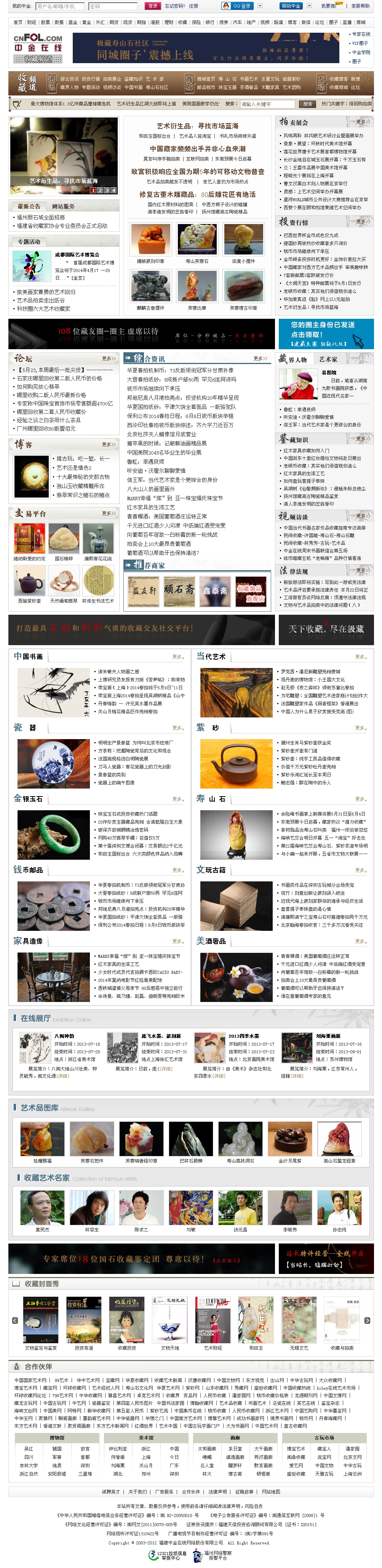Open headline 故宫积极响应全国为期5年的可移动文物普查
382x1568 pixels.
click(x=197, y=171)
